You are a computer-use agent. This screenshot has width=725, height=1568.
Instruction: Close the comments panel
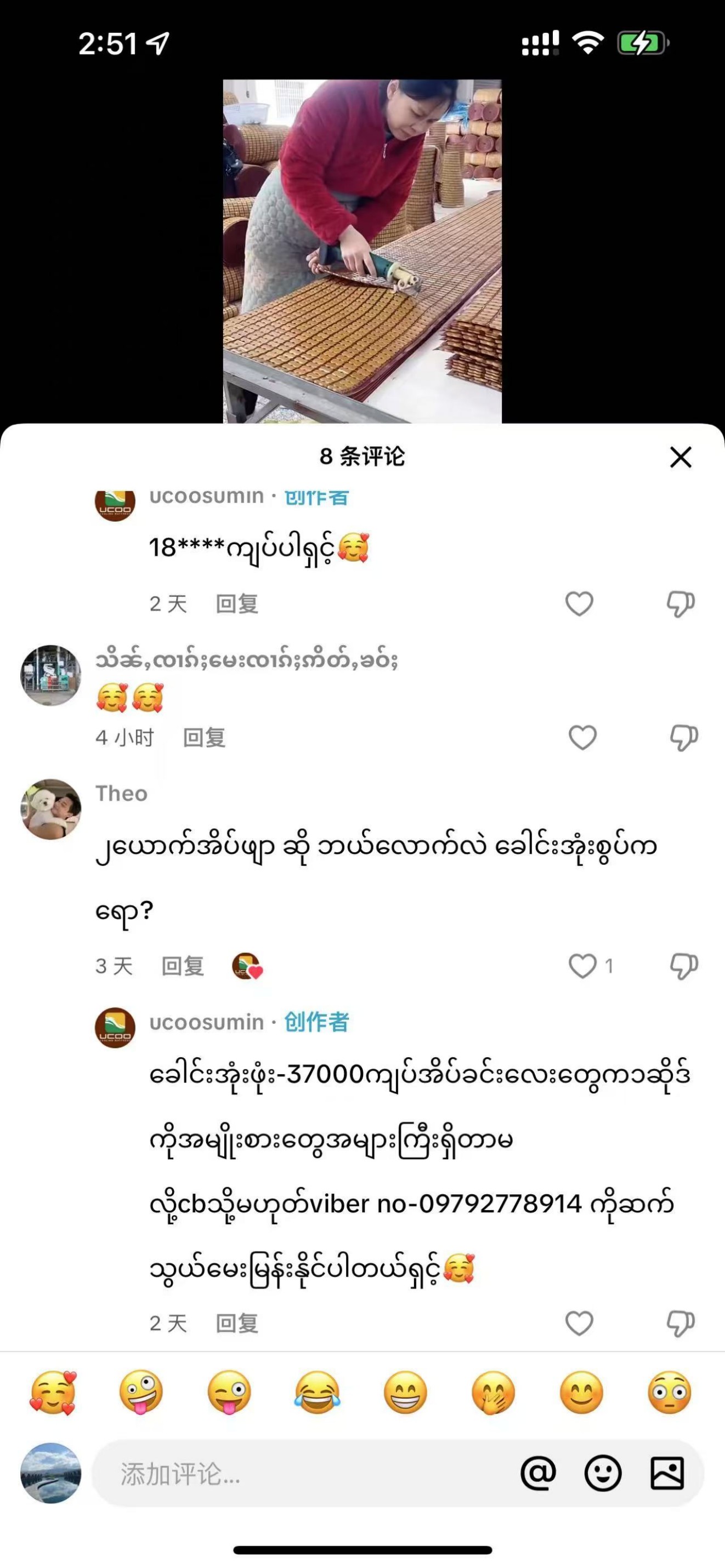[x=681, y=458]
